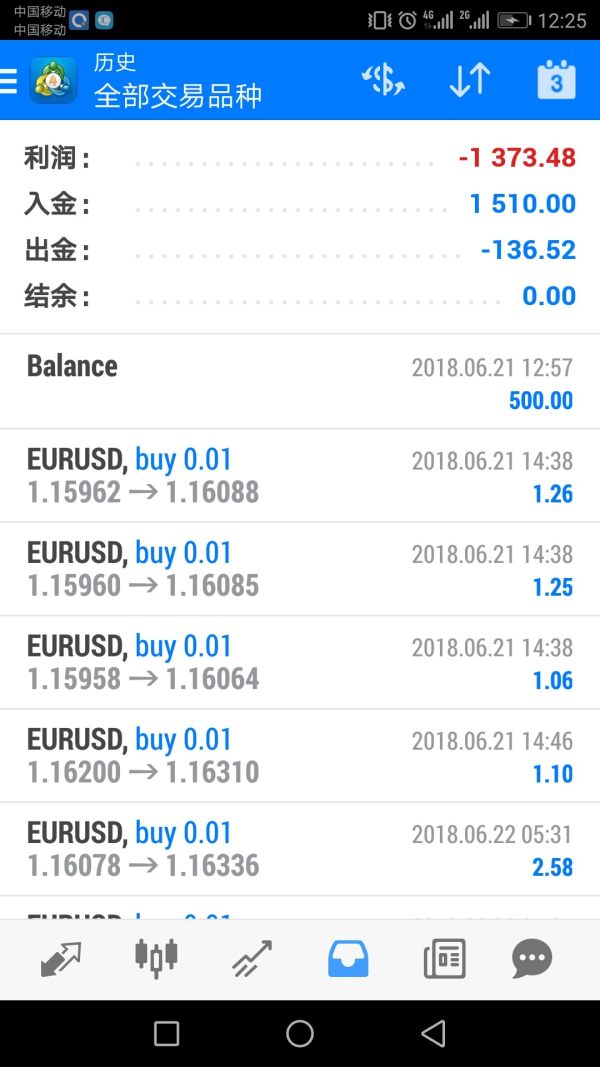Screen dimensions: 600x1067
Task: Switch to the candlestick Chart tab
Action: (156, 958)
